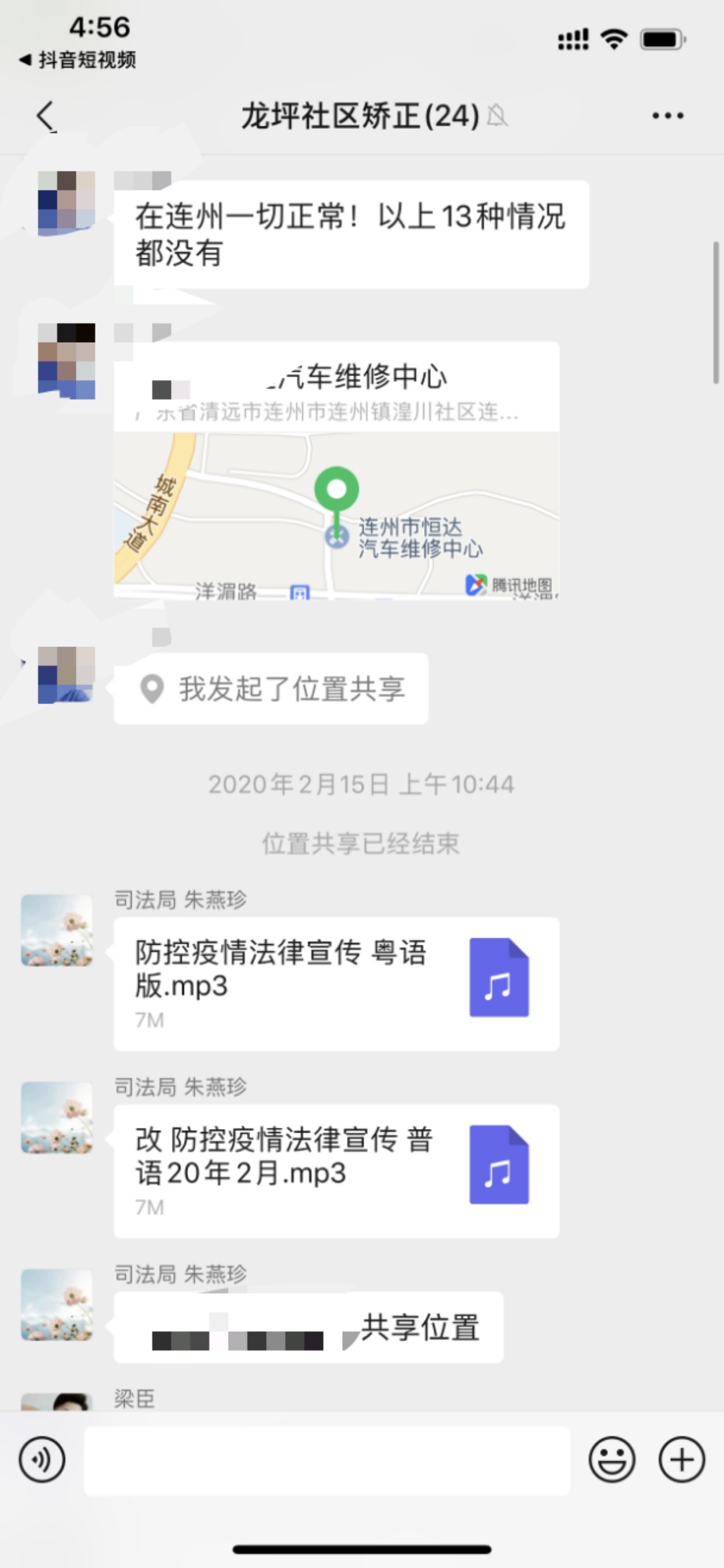Screen dimensions: 724x1568
Task: Open 防控疫情法律宣传 粤语版.mp3 file
Action: click(x=336, y=984)
